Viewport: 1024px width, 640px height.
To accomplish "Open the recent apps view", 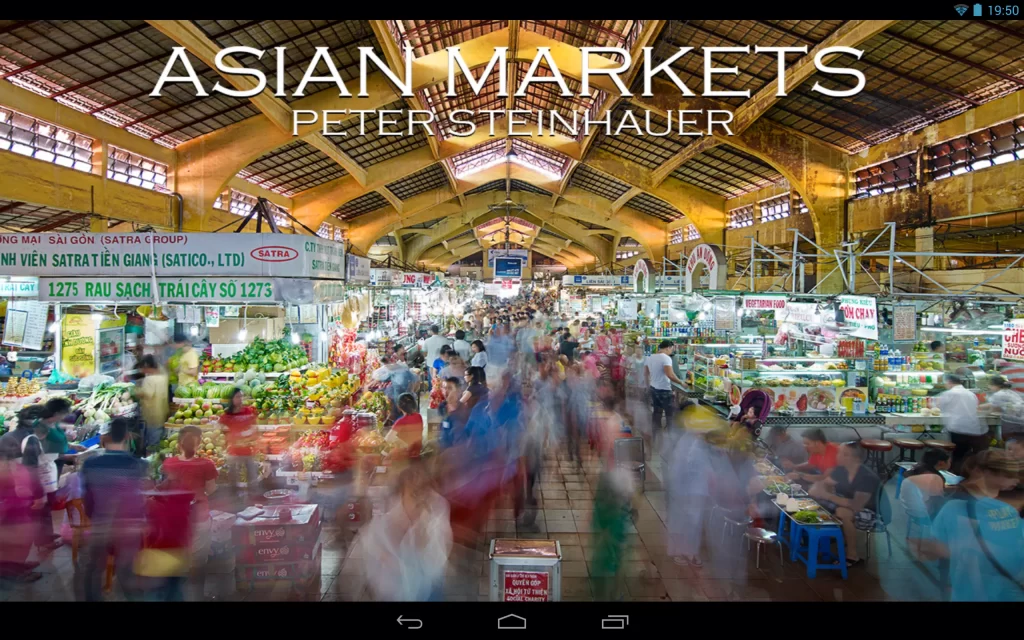I will click(x=614, y=621).
